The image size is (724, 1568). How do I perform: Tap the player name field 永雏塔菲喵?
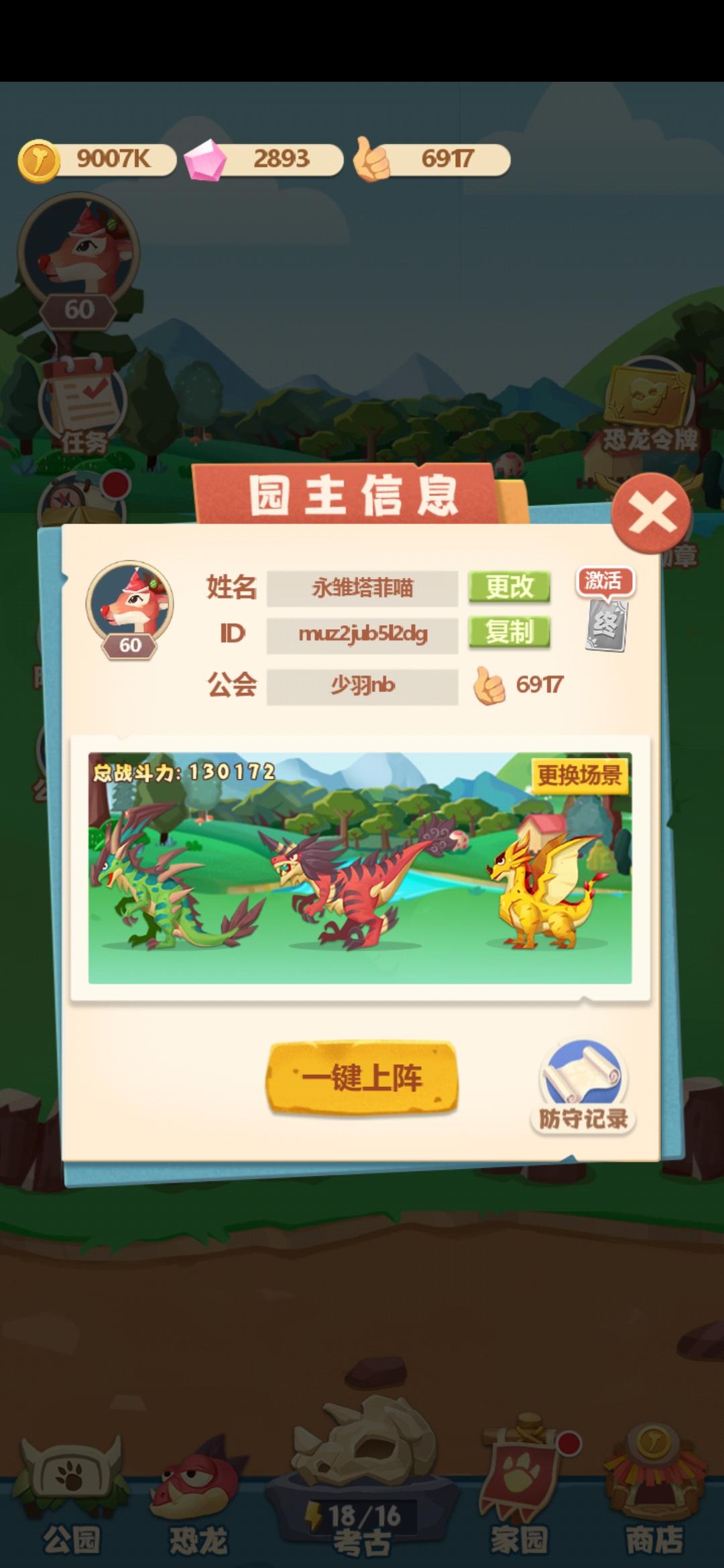pyautogui.click(x=363, y=588)
